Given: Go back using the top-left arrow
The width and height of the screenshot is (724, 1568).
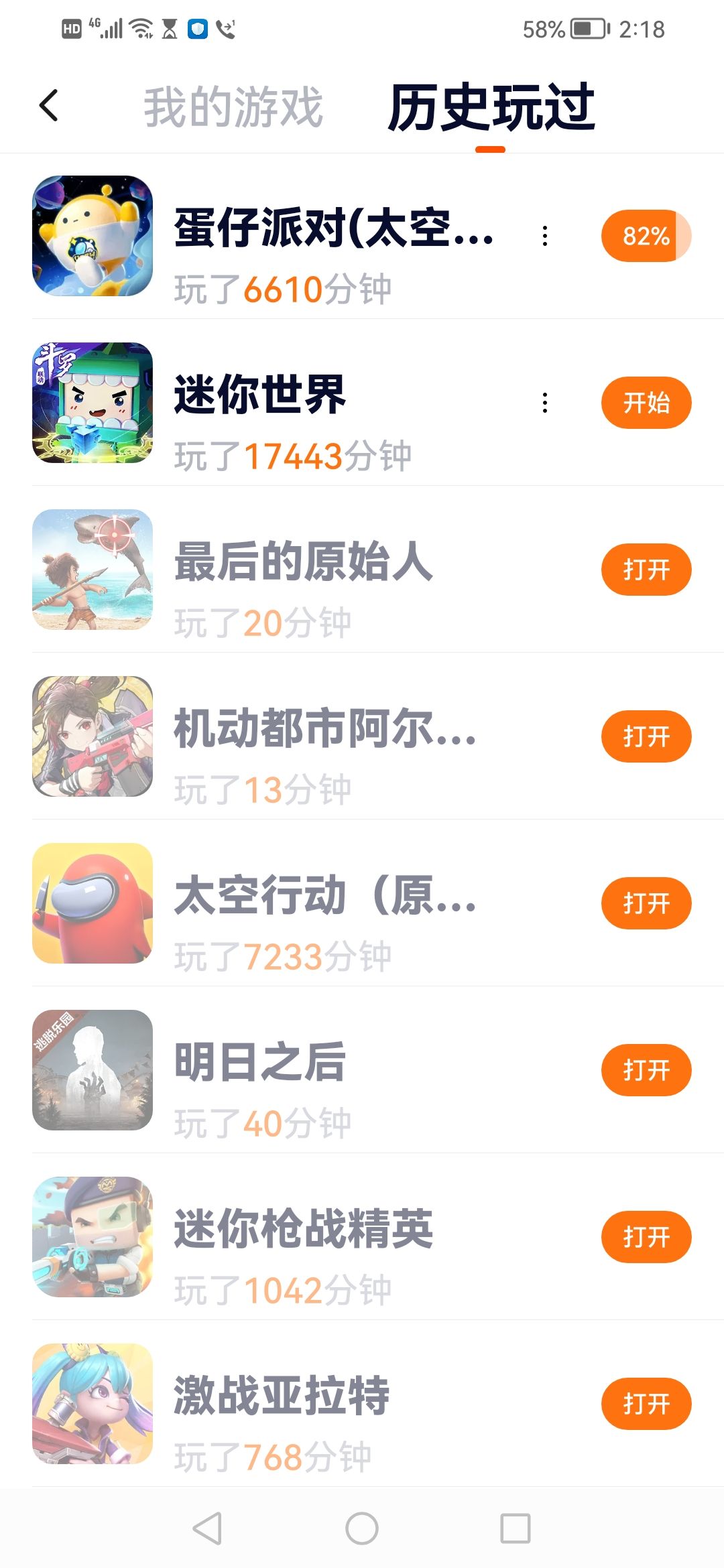Looking at the screenshot, I should [x=49, y=106].
